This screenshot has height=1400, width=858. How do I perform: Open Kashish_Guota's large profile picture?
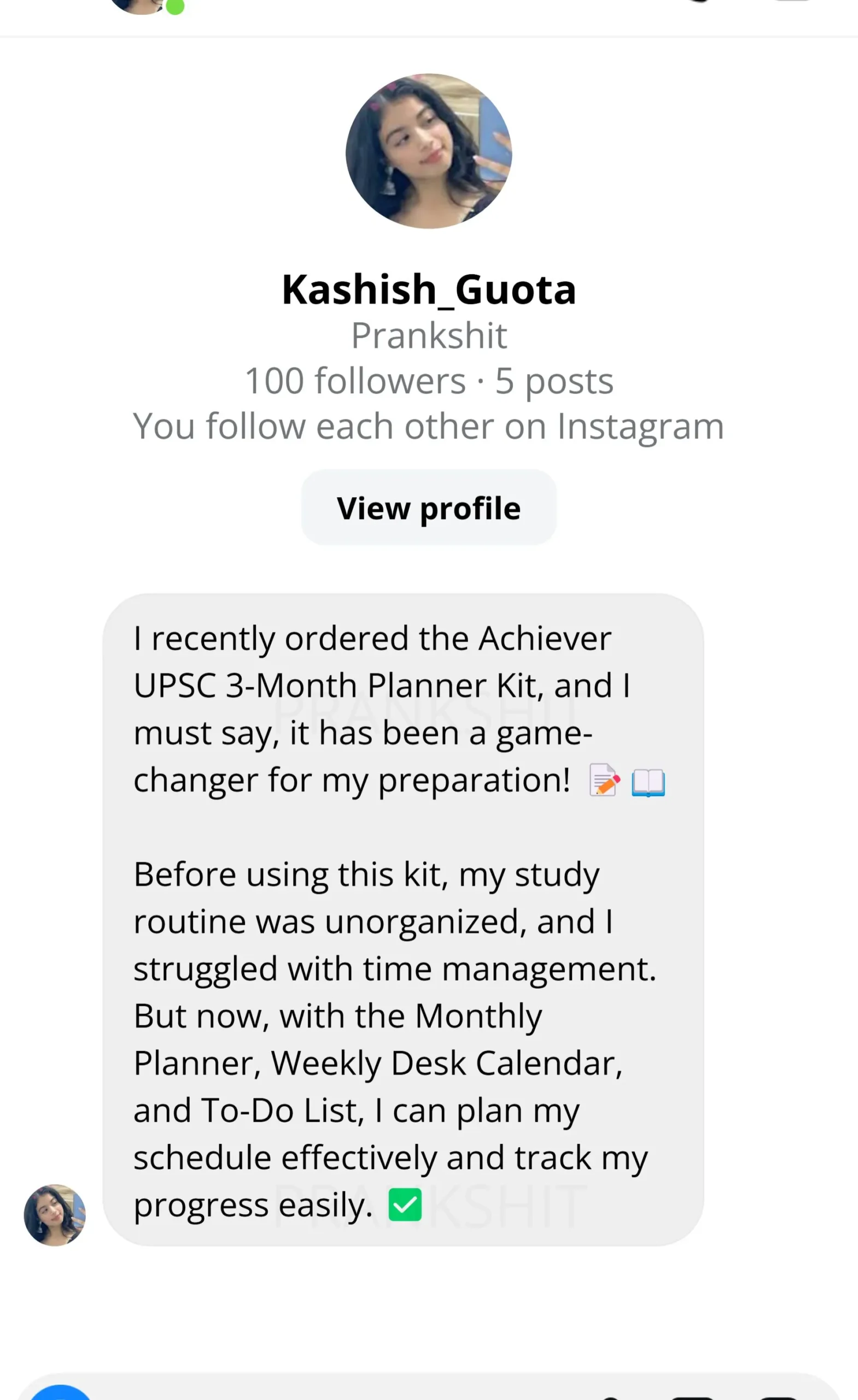click(428, 151)
